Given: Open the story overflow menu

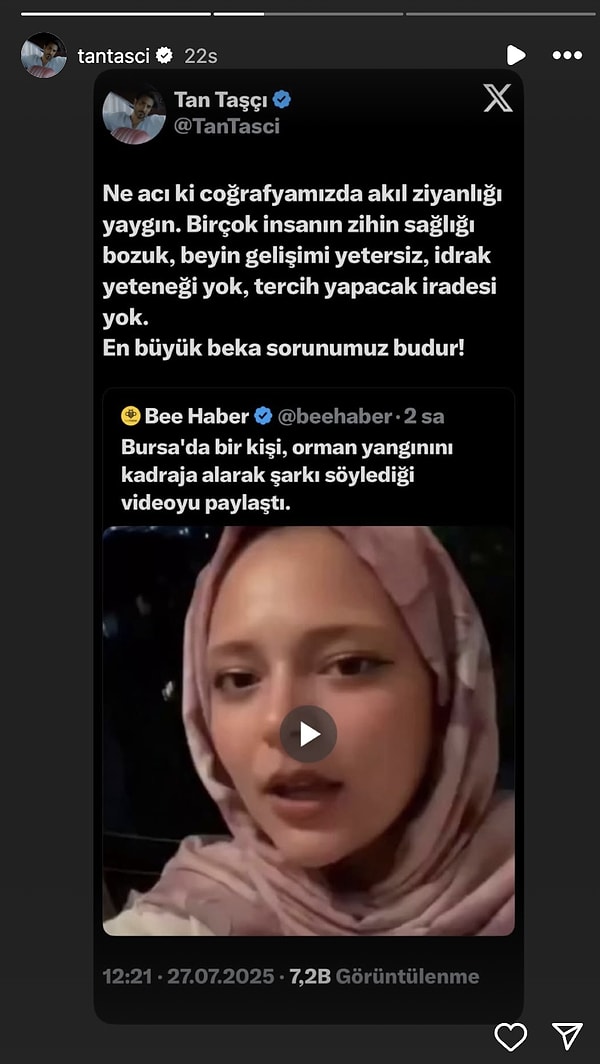Looking at the screenshot, I should 567,55.
